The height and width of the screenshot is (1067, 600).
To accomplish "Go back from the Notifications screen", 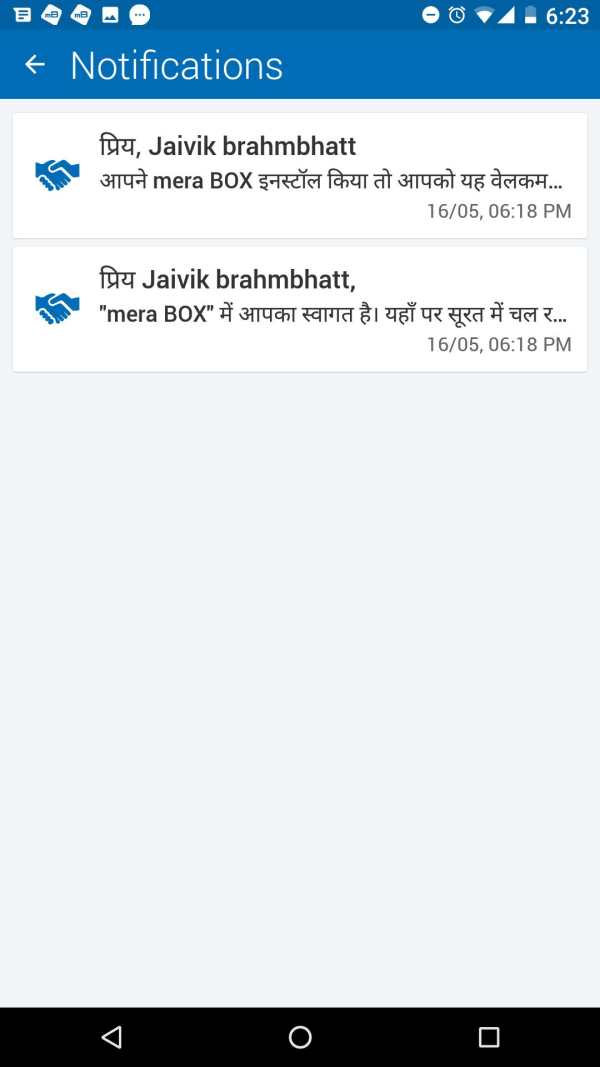I will click(35, 65).
